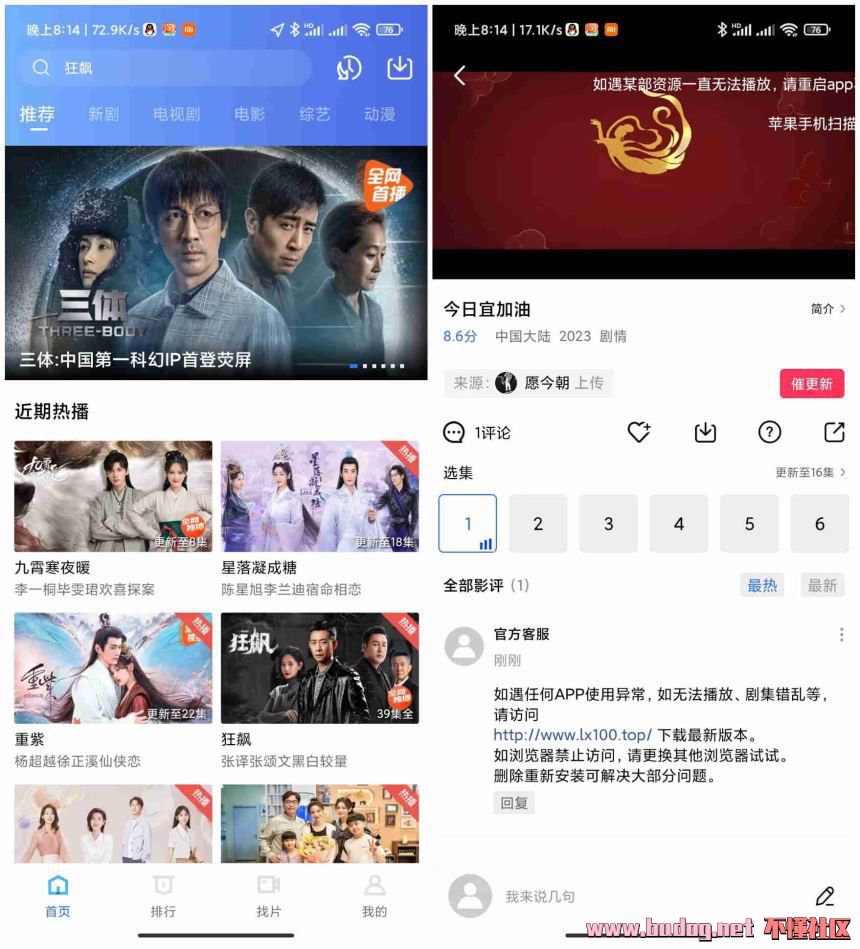Viewport: 860px width, 949px height.
Task: Open the 狂飙 drama card
Action: point(320,668)
